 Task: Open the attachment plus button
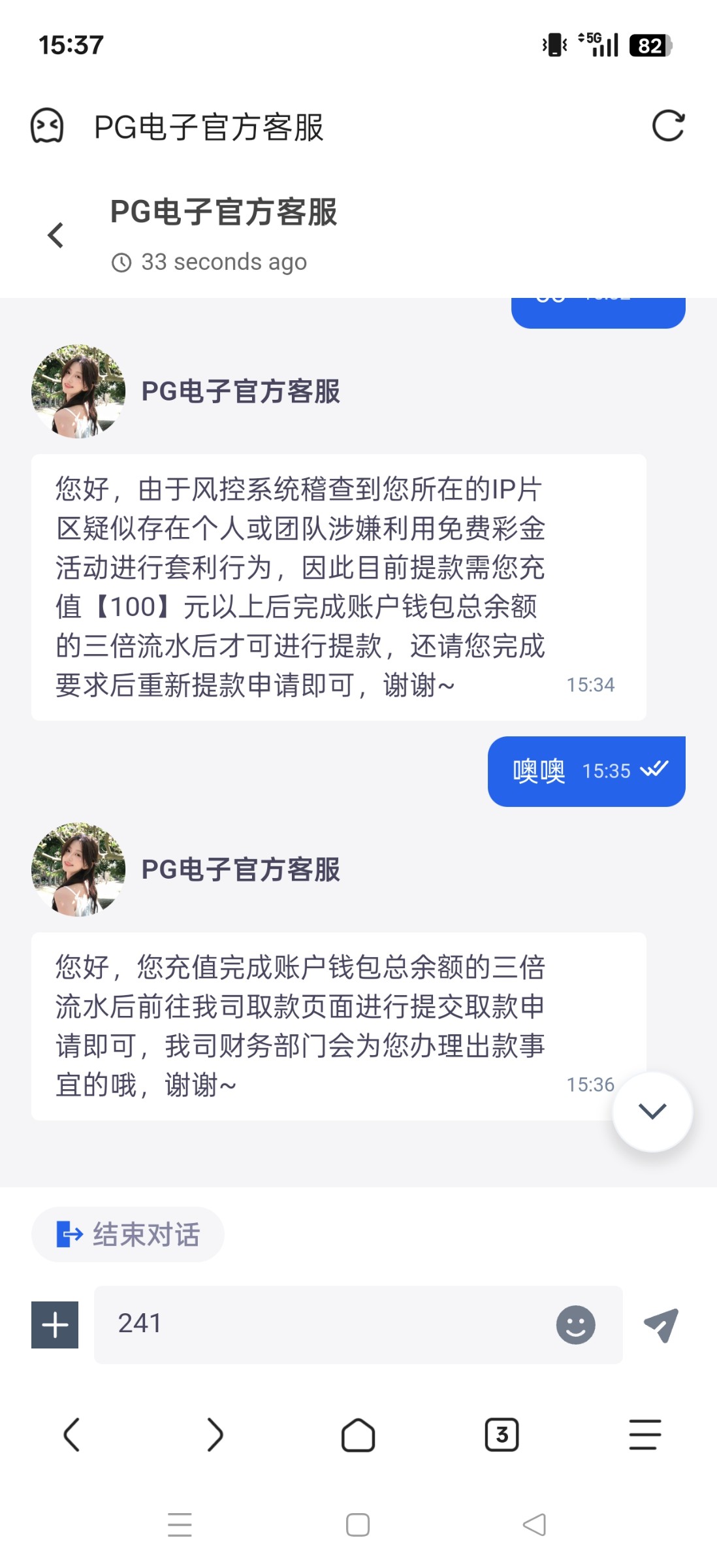tap(55, 1324)
